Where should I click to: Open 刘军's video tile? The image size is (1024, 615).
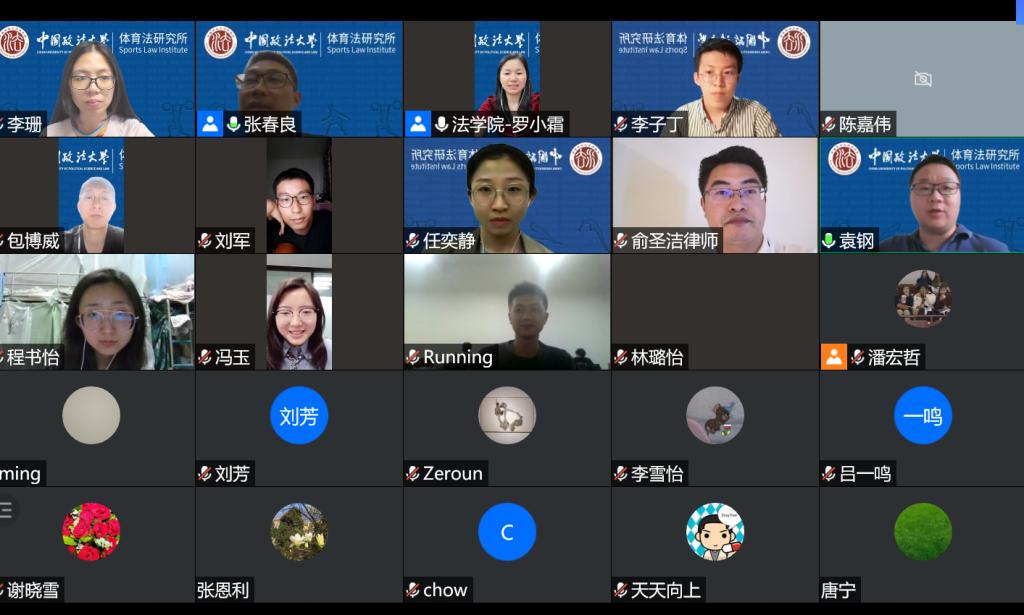pyautogui.click(x=299, y=195)
